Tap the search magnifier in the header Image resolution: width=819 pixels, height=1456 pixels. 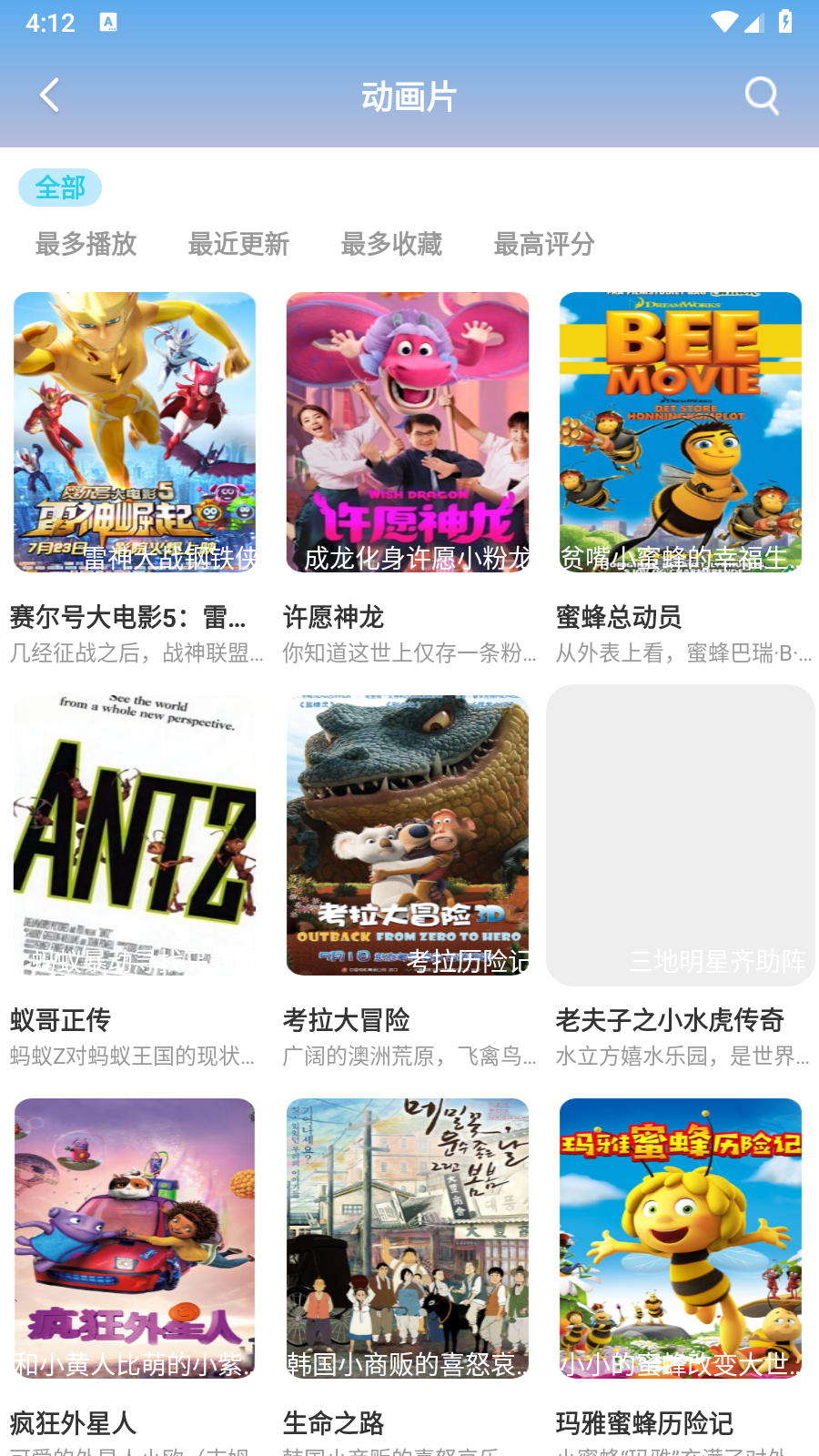761,94
